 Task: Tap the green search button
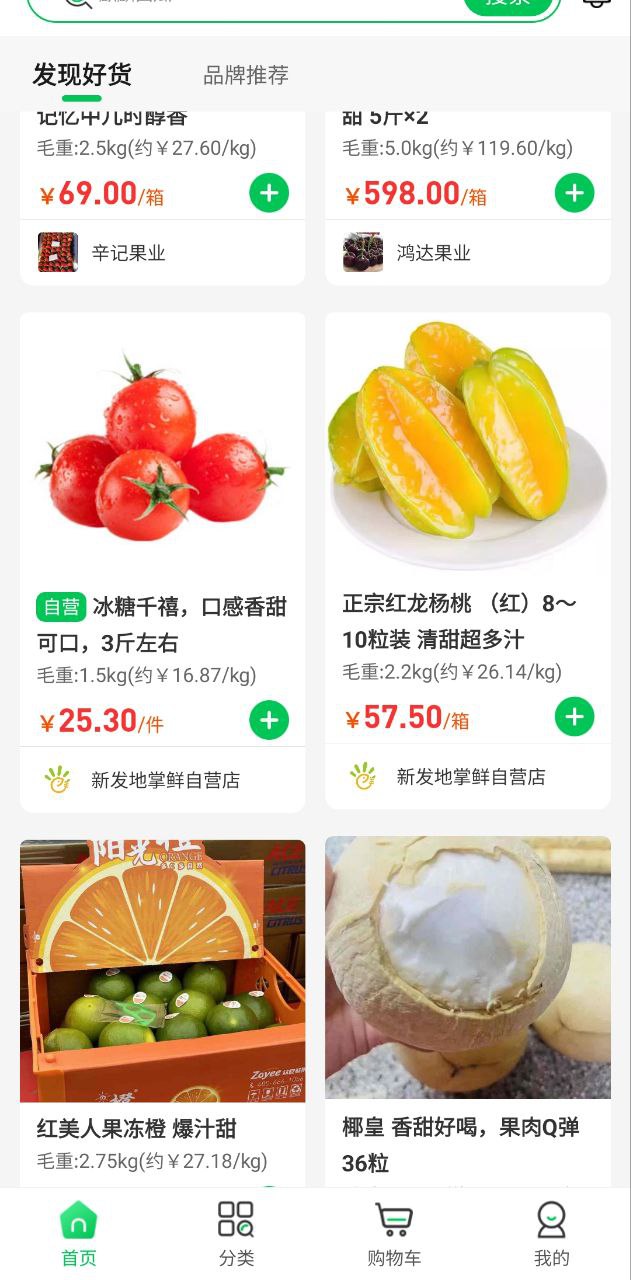[x=508, y=4]
